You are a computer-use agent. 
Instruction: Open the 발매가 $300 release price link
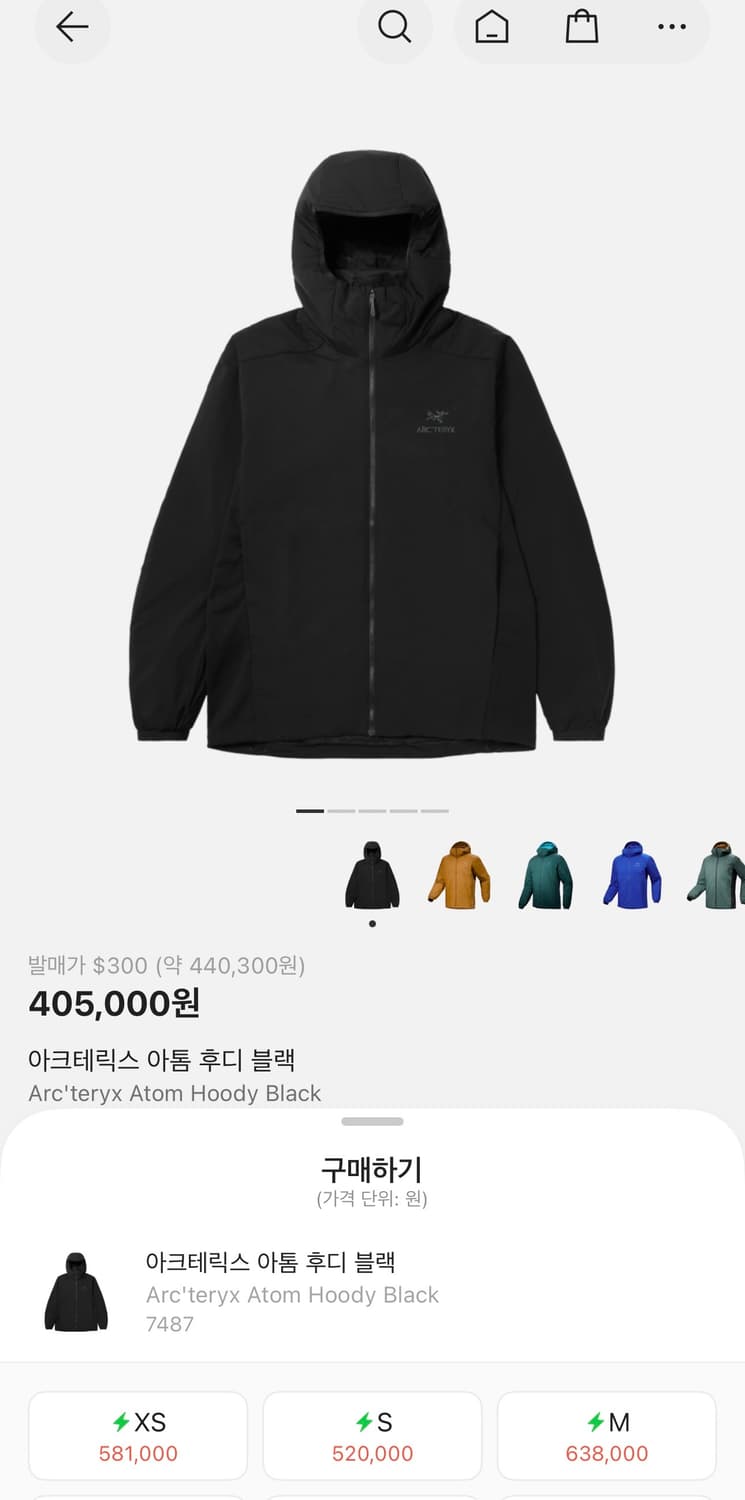click(x=168, y=966)
